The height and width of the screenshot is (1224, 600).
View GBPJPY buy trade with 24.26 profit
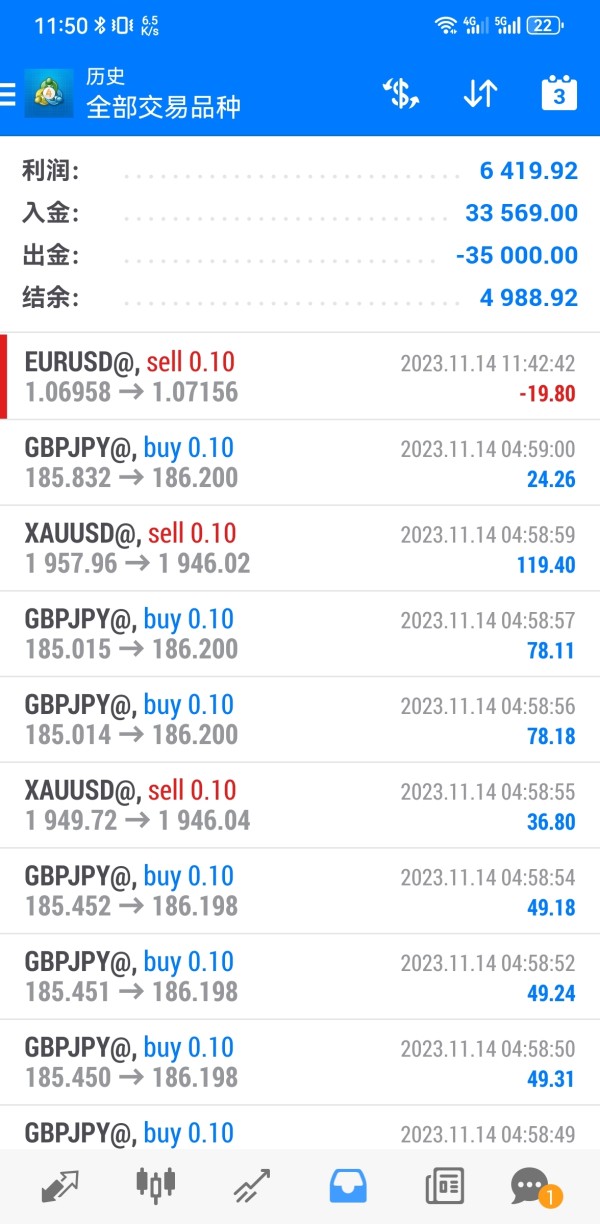click(300, 463)
